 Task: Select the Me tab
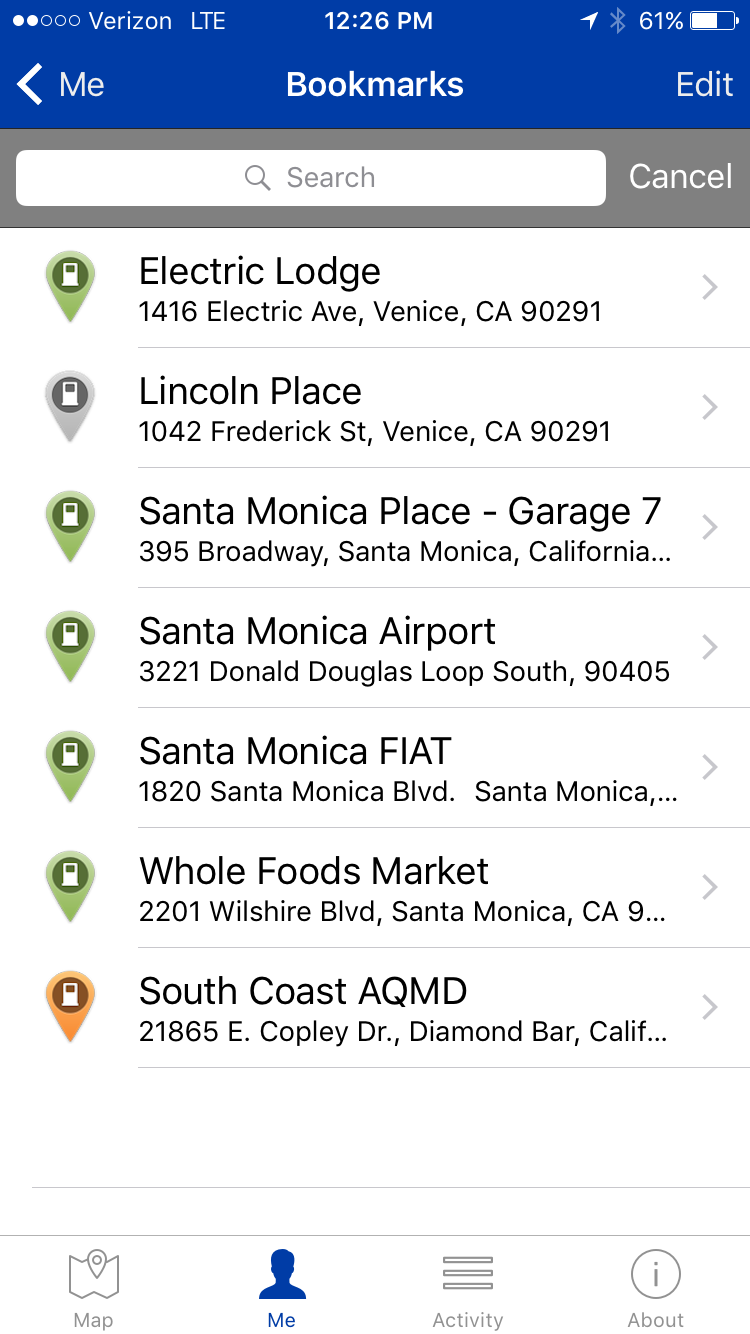(x=282, y=1288)
